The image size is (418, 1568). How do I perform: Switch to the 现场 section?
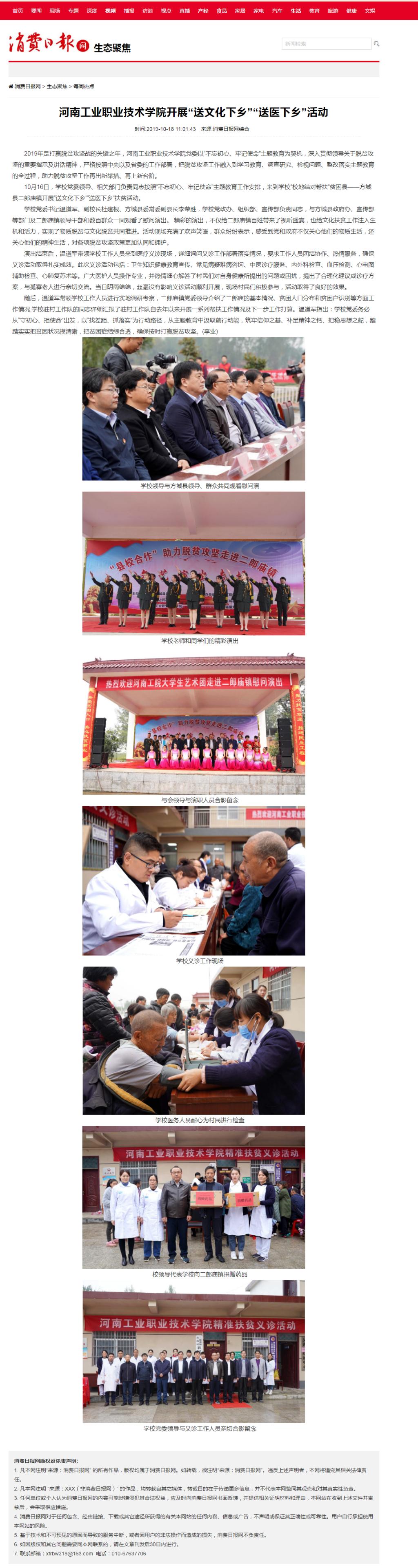coord(55,11)
